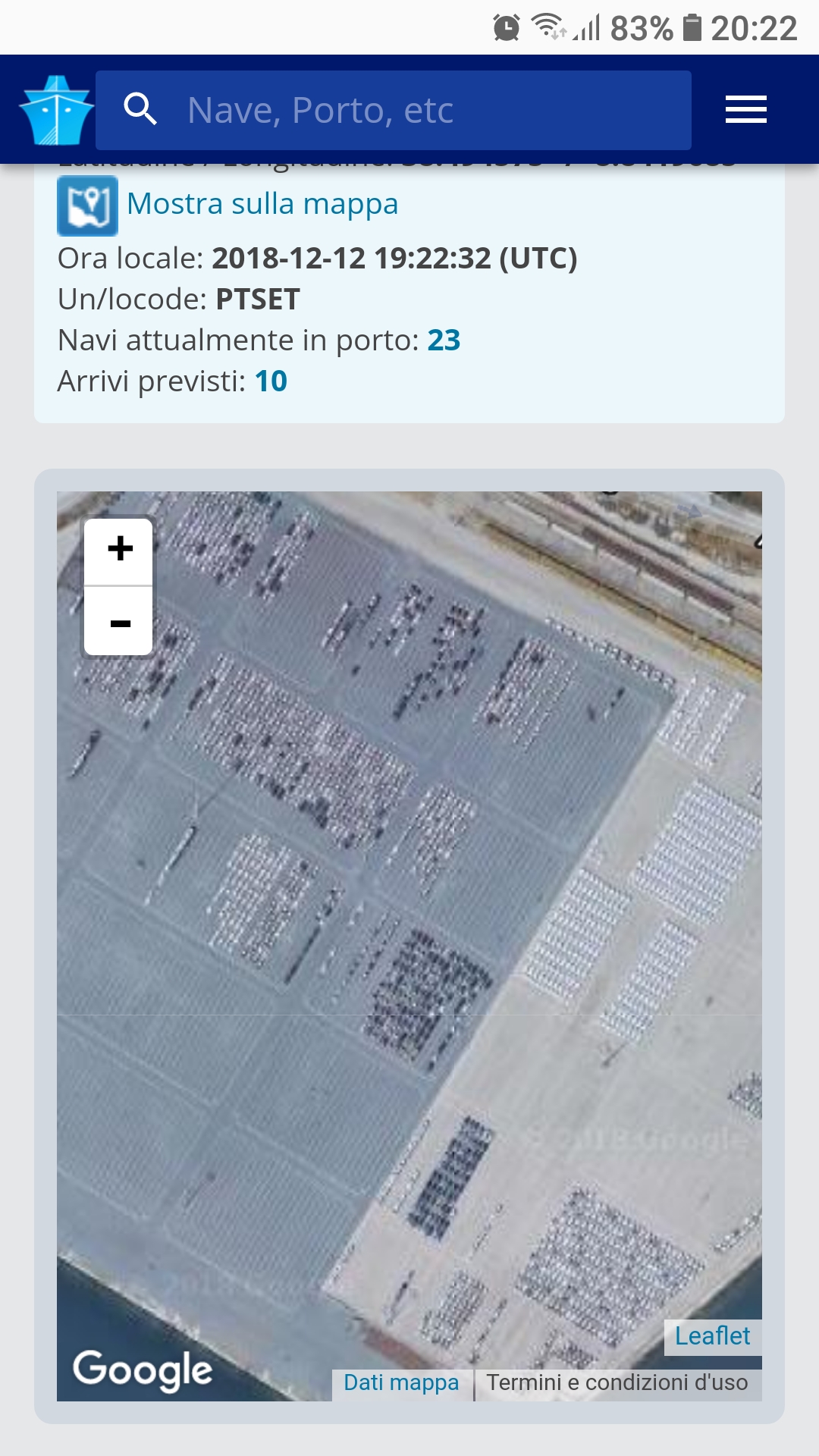This screenshot has height=1456, width=819.
Task: View the 23 ships currently in port
Action: click(x=444, y=340)
